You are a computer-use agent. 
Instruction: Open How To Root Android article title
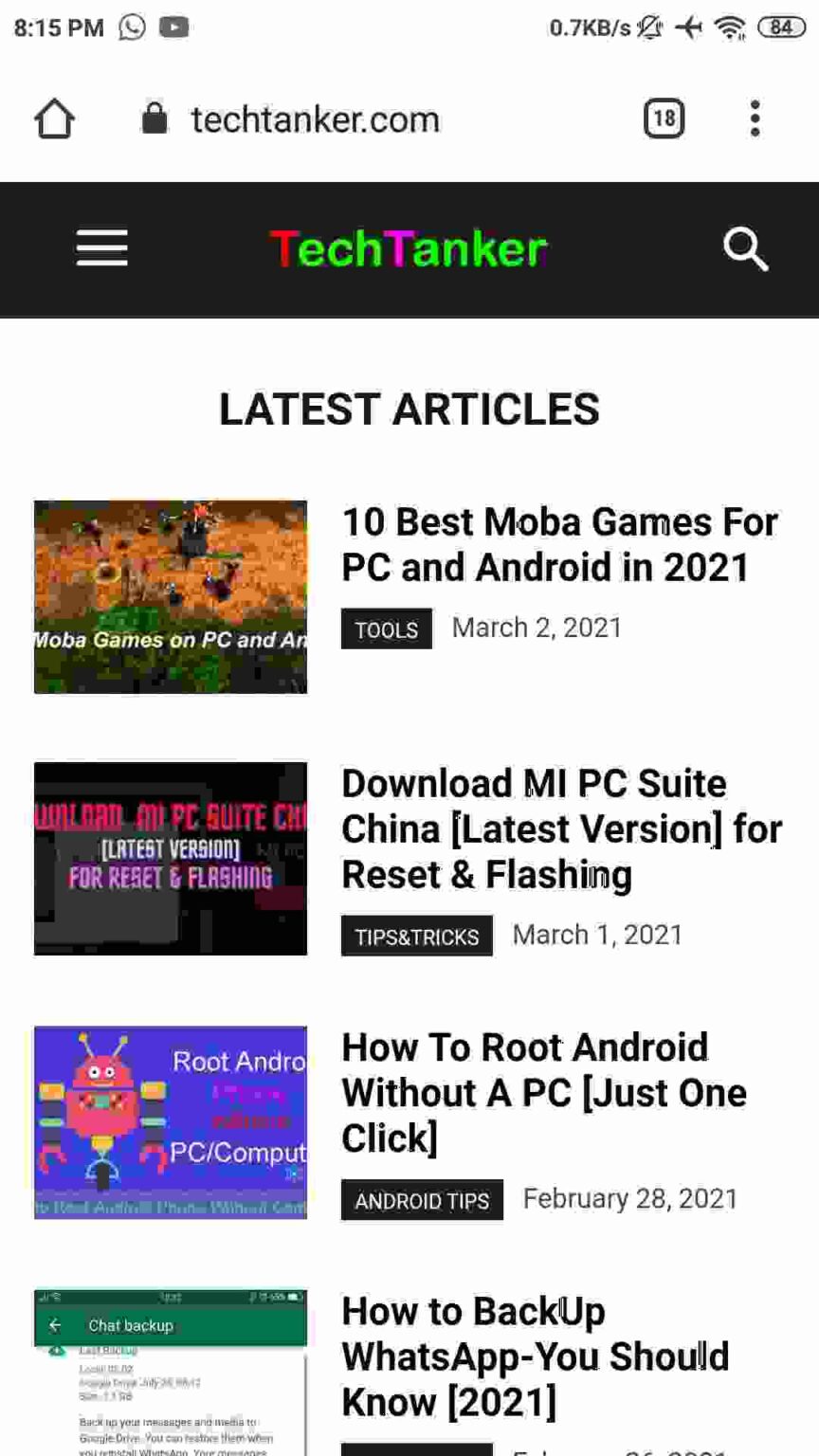544,1093
